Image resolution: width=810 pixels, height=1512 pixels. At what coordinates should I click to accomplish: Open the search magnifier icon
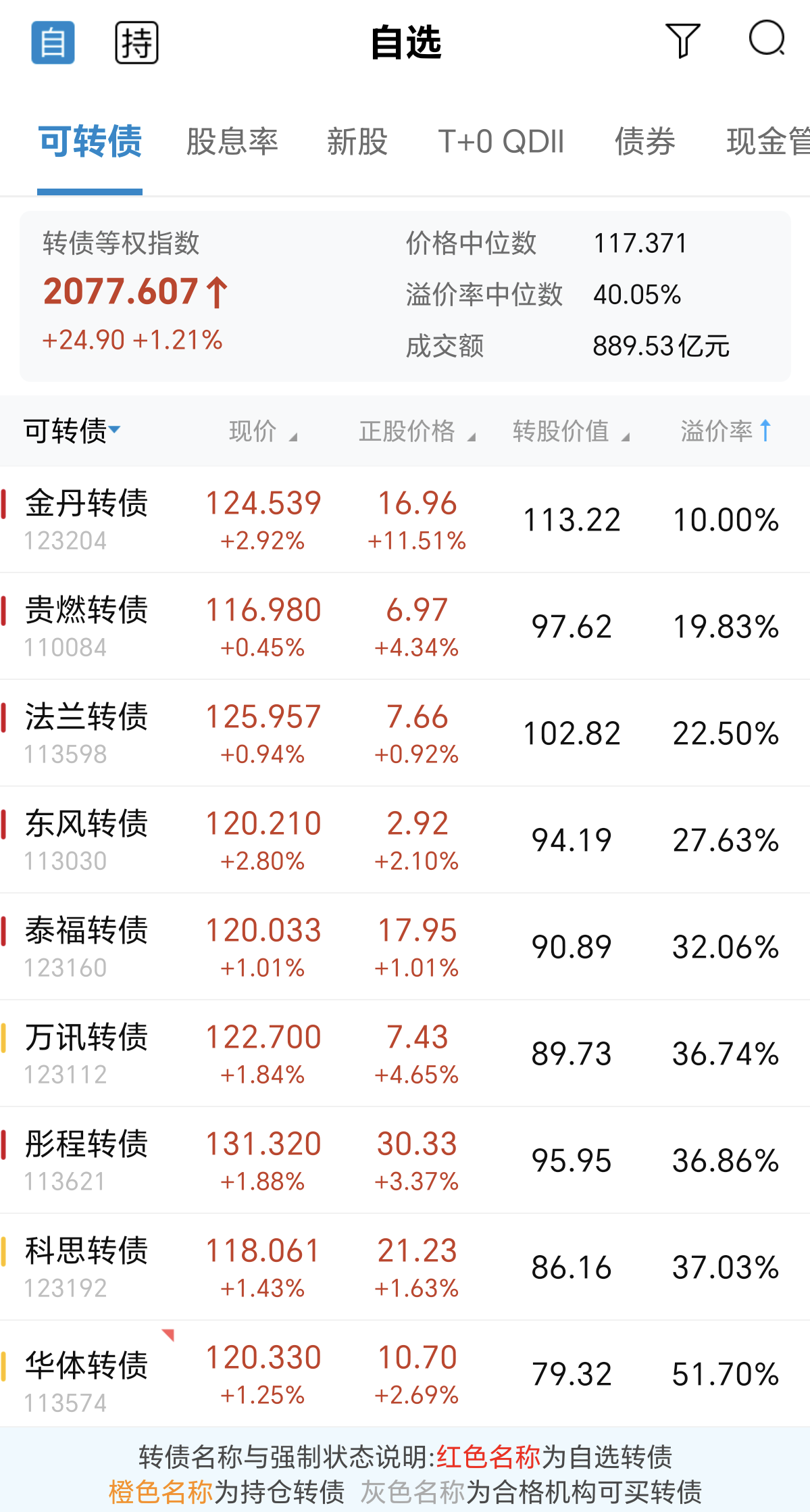(x=767, y=39)
